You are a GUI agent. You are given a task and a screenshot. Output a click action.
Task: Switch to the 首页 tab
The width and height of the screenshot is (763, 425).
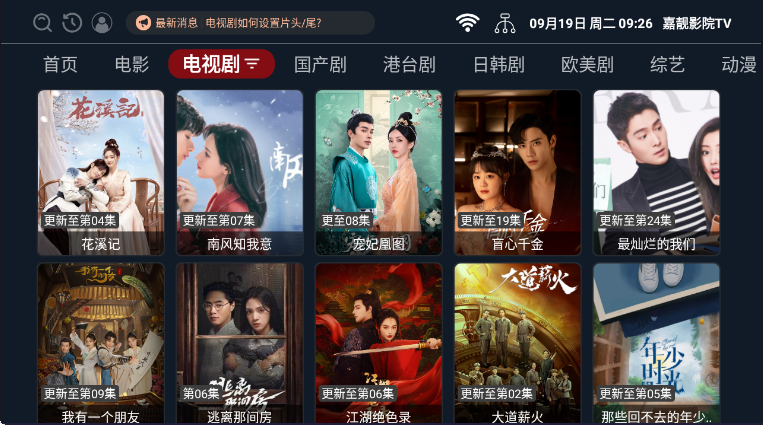coord(60,65)
